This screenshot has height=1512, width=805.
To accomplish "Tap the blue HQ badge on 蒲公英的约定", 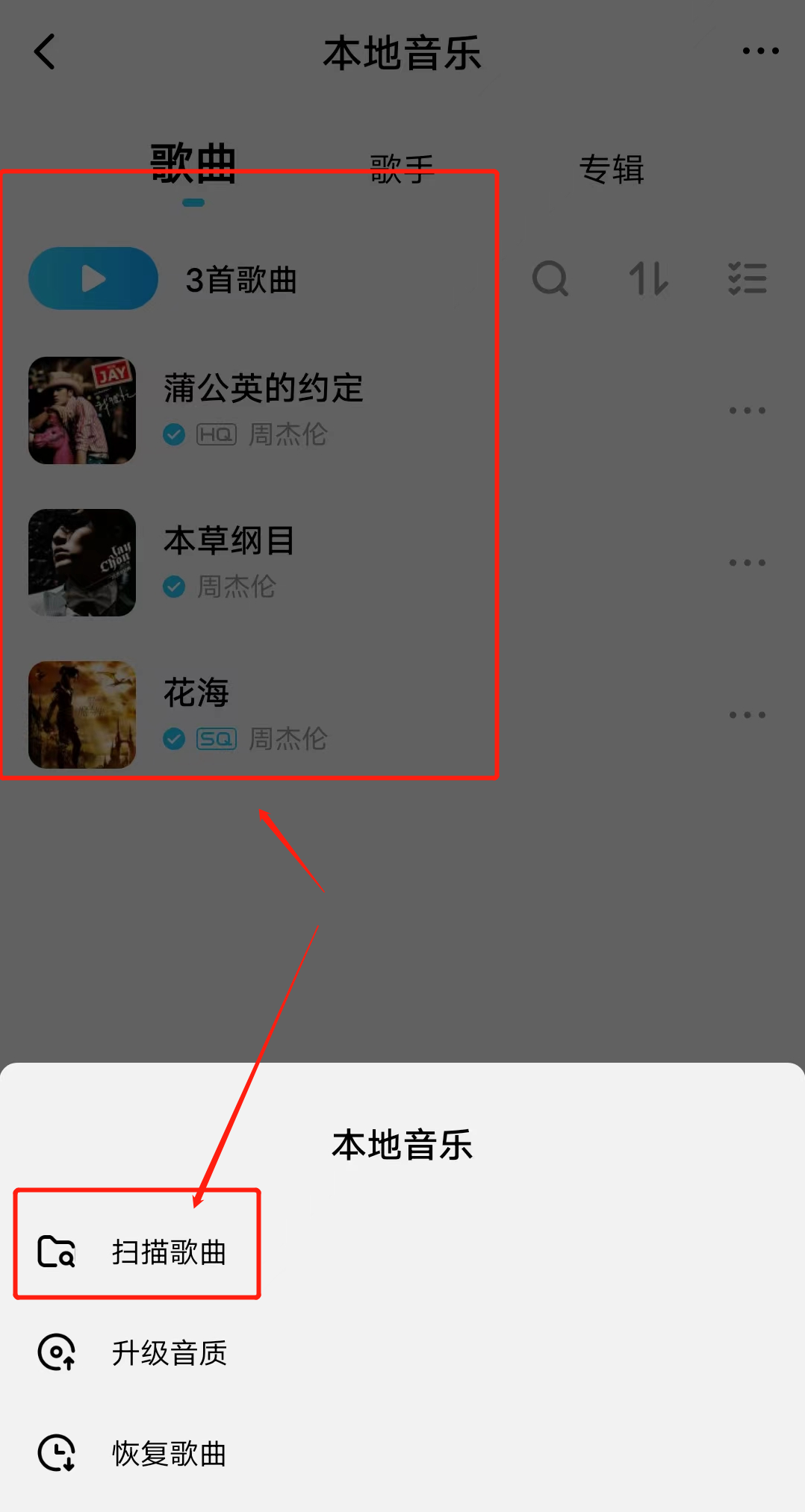I will (x=215, y=434).
